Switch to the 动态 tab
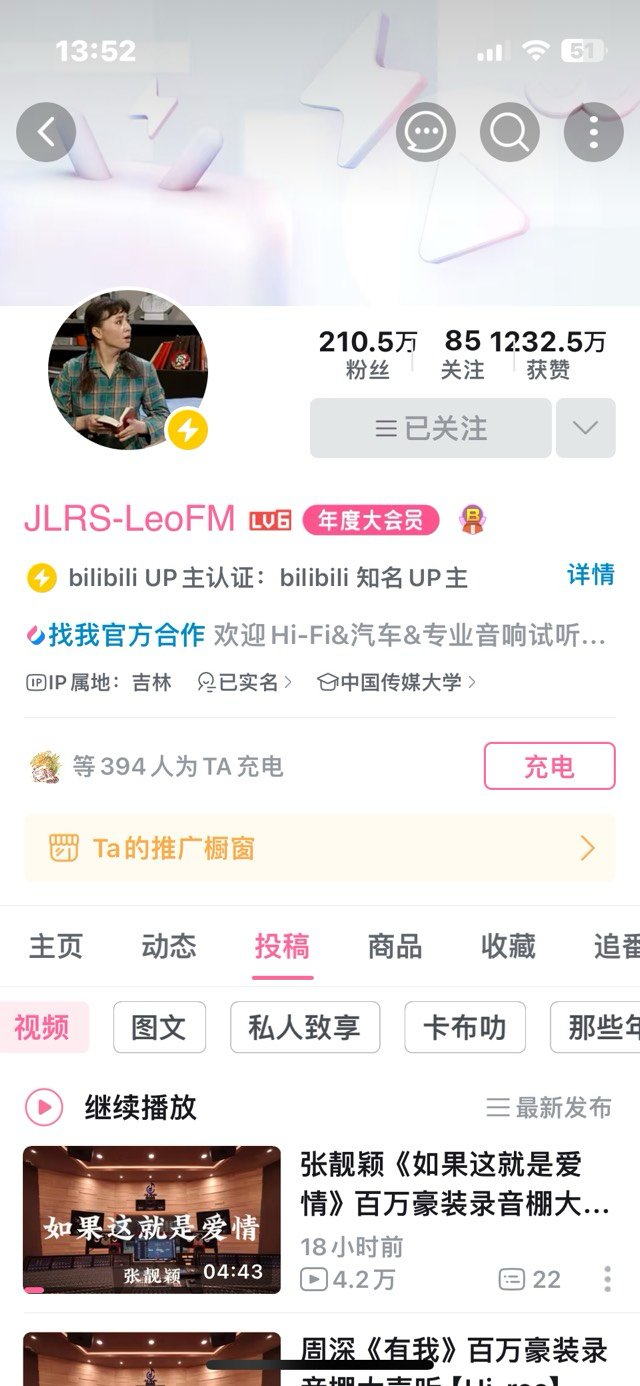Screen dimensions: 640x1386 pos(169,946)
